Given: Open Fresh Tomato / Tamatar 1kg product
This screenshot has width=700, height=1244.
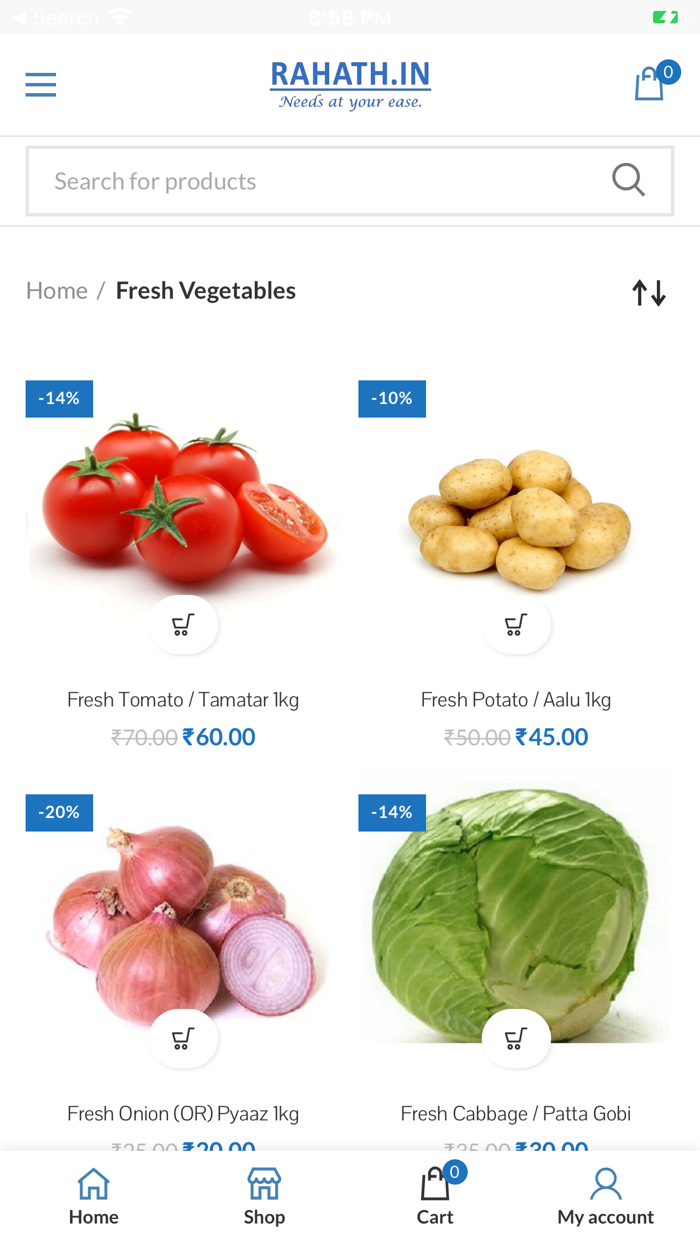Looking at the screenshot, I should 183,699.
